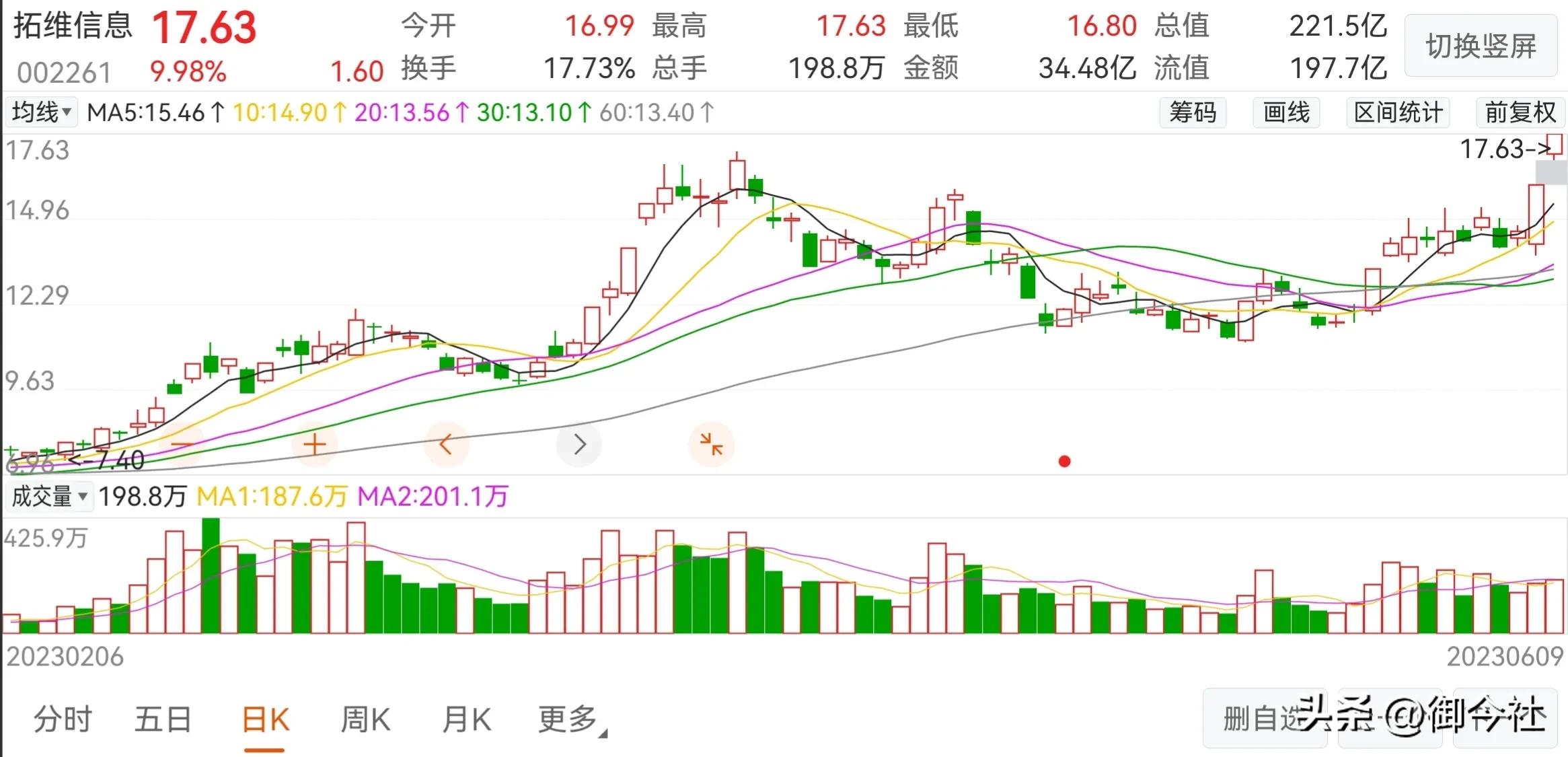Viewport: 1568px width, 757px height.
Task: Tap the collapse arrows icon on the chart
Action: coord(711,444)
